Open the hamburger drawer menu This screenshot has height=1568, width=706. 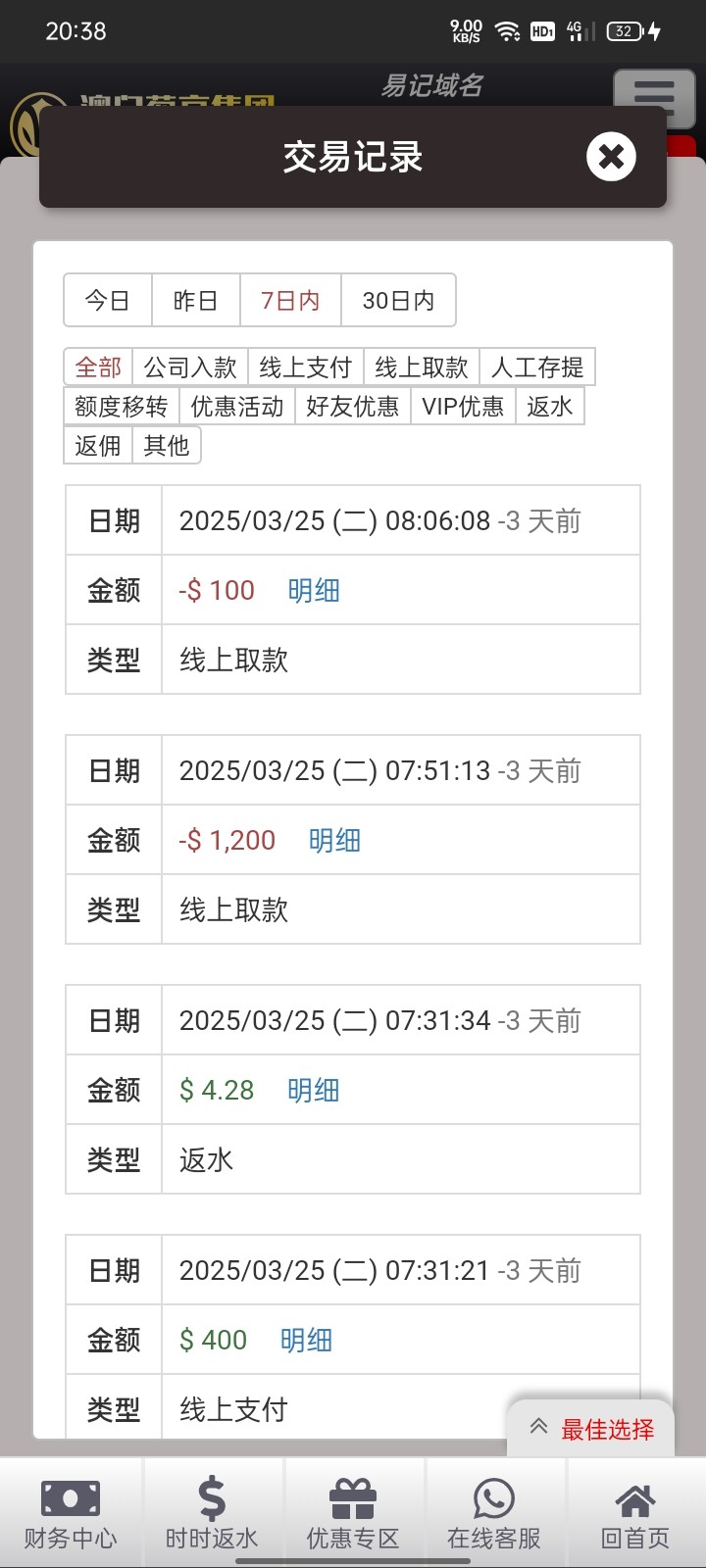click(654, 95)
